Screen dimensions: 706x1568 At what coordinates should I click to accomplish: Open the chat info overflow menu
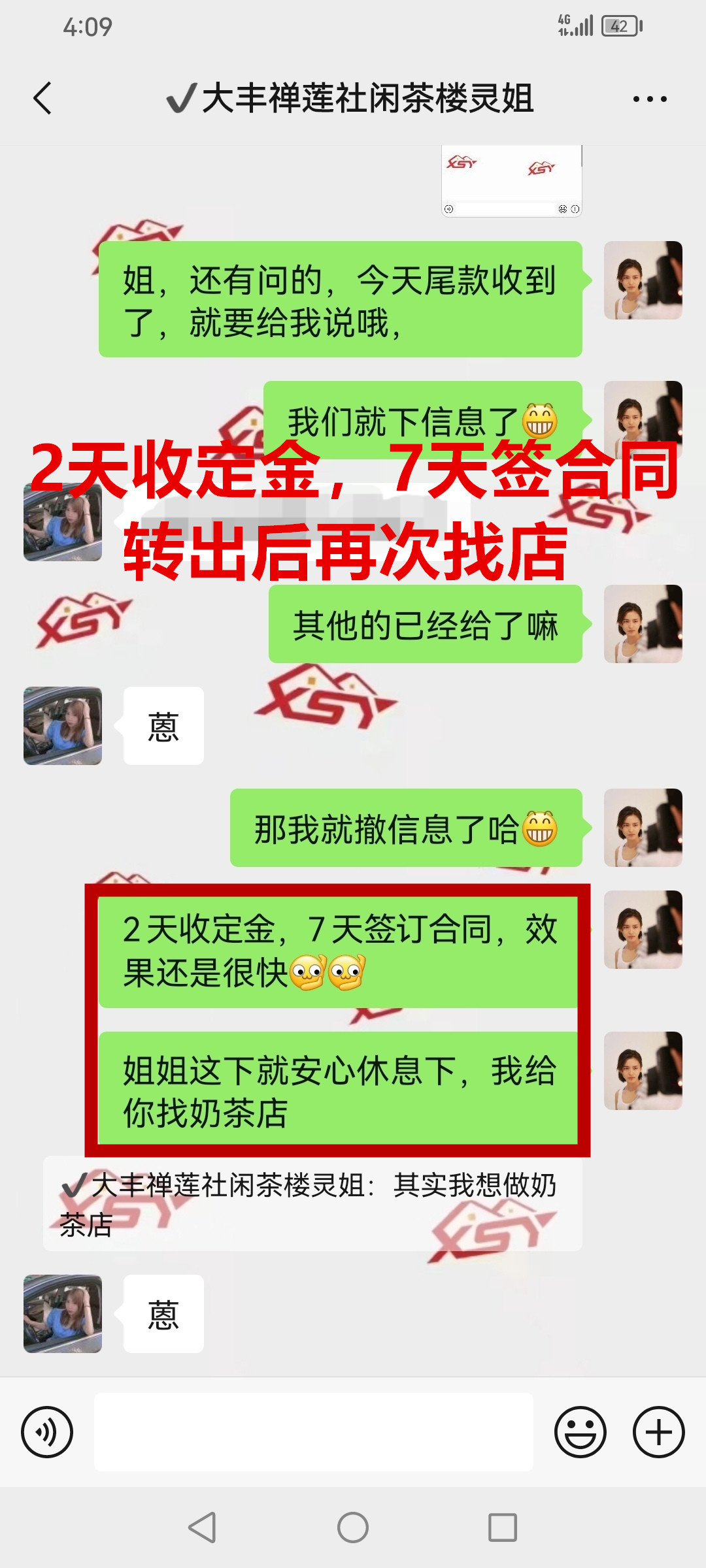tap(650, 99)
